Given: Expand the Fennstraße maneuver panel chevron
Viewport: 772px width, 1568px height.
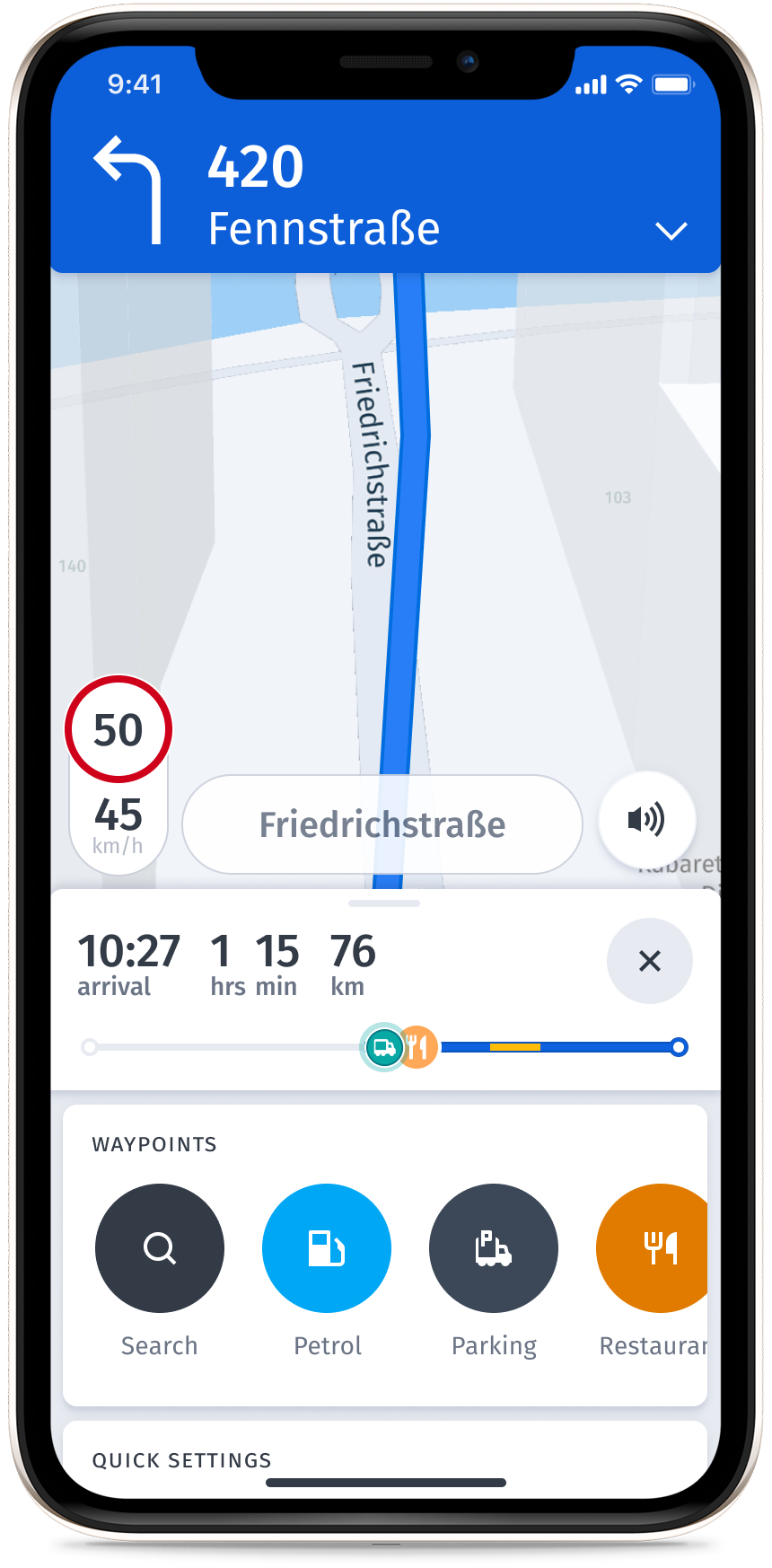Looking at the screenshot, I should pos(671,231).
